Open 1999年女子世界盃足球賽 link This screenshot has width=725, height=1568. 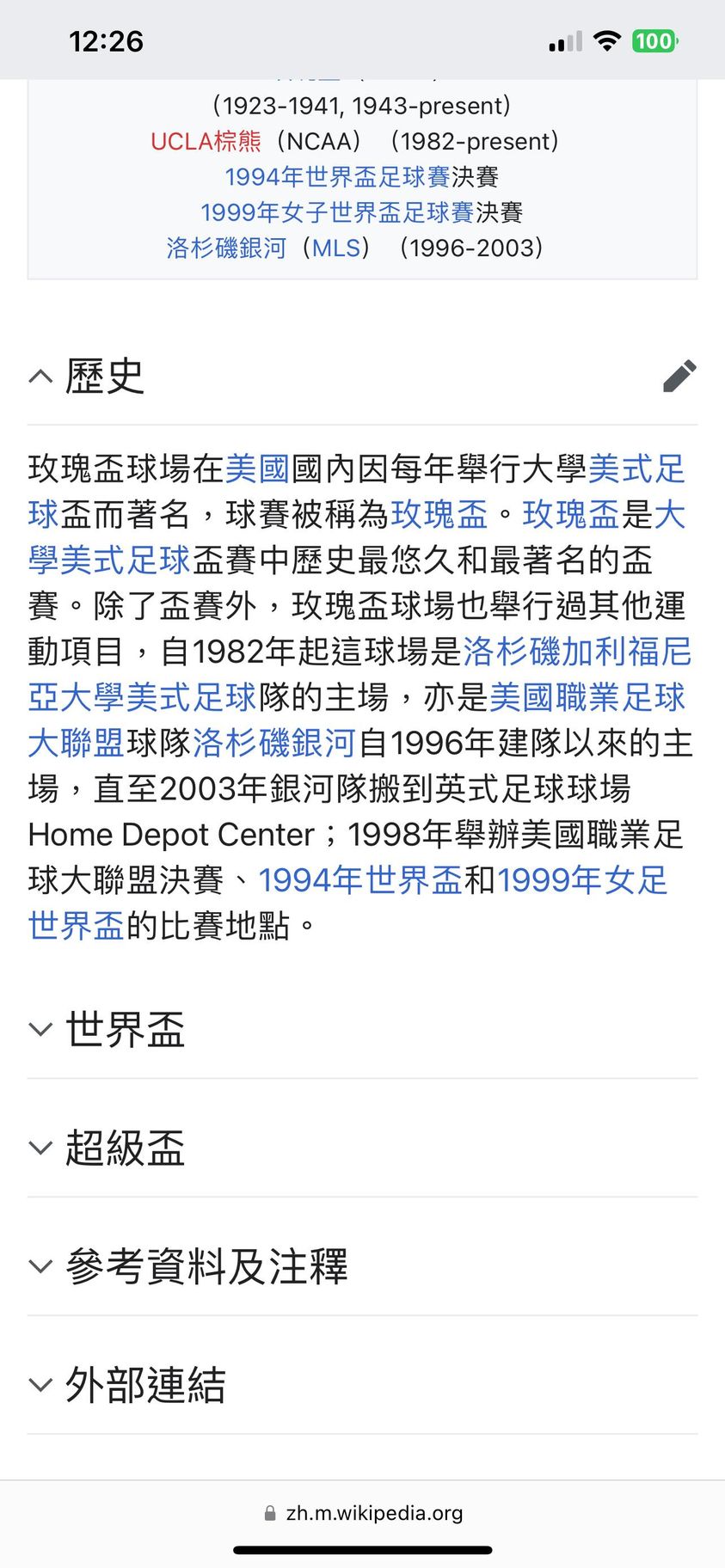336,212
